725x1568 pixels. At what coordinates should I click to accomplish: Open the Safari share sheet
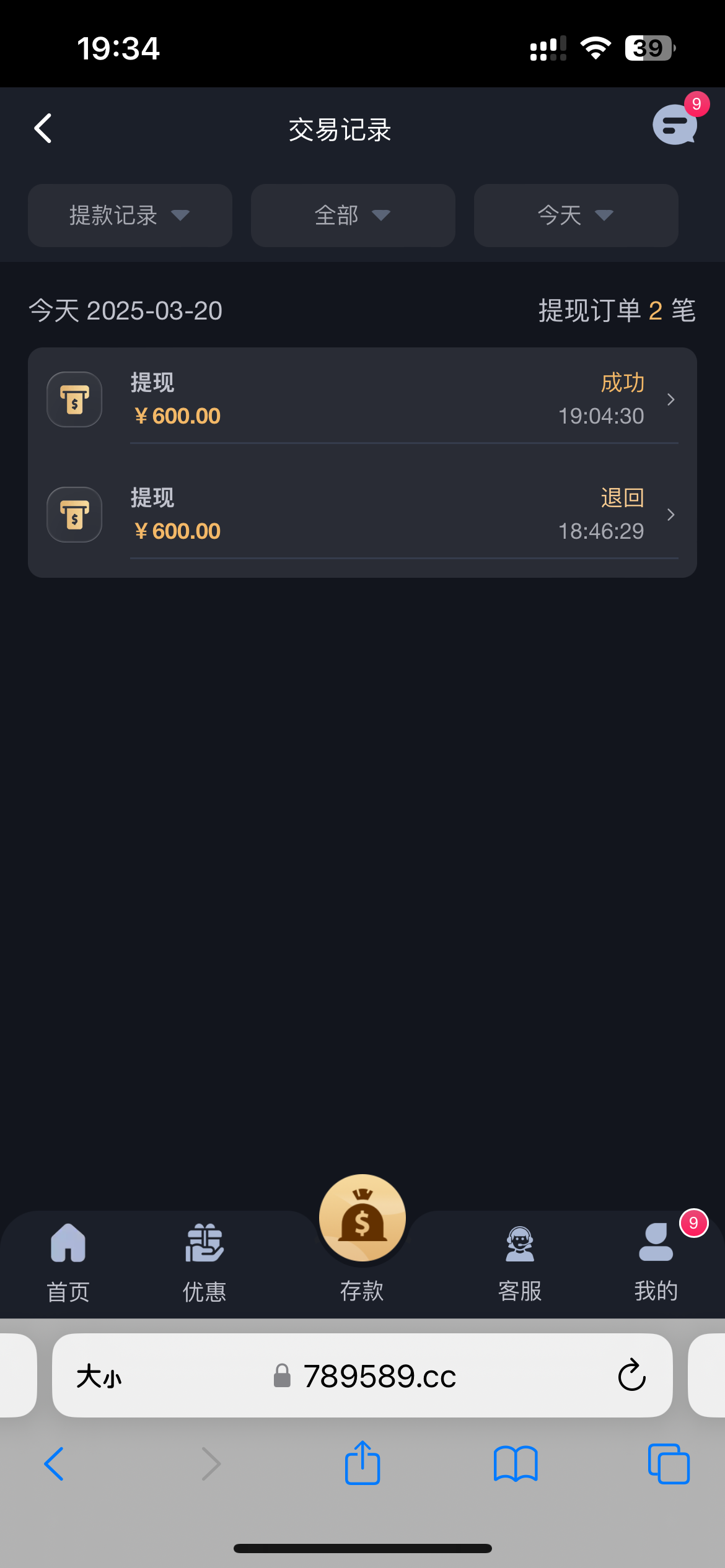pos(362,1464)
